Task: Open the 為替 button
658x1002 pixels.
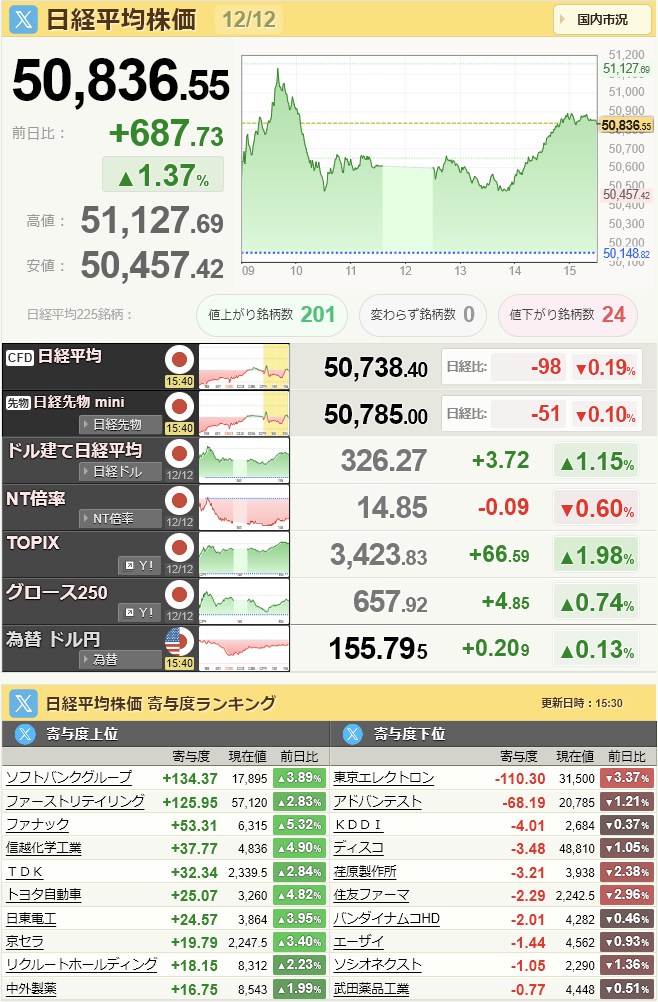Action: point(120,659)
